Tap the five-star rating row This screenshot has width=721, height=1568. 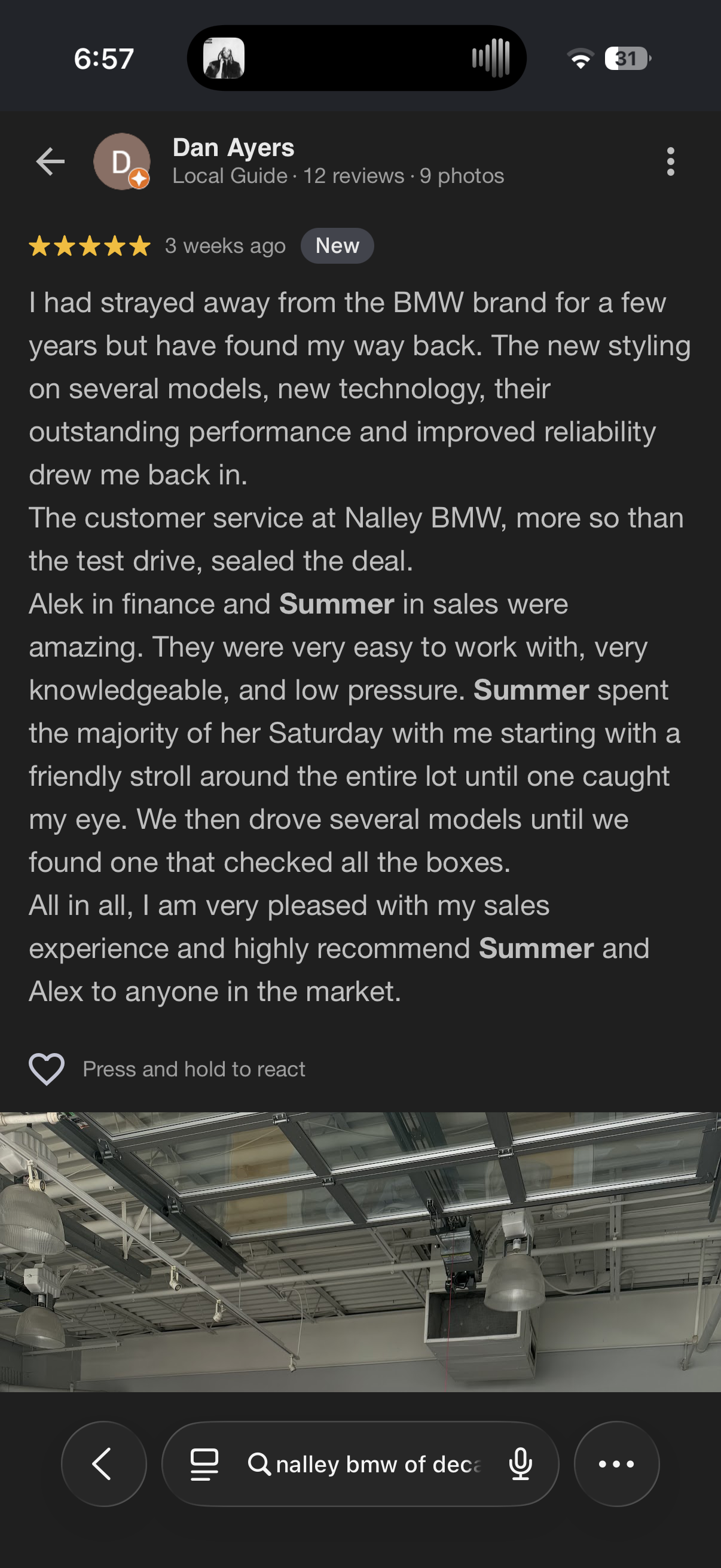point(88,245)
